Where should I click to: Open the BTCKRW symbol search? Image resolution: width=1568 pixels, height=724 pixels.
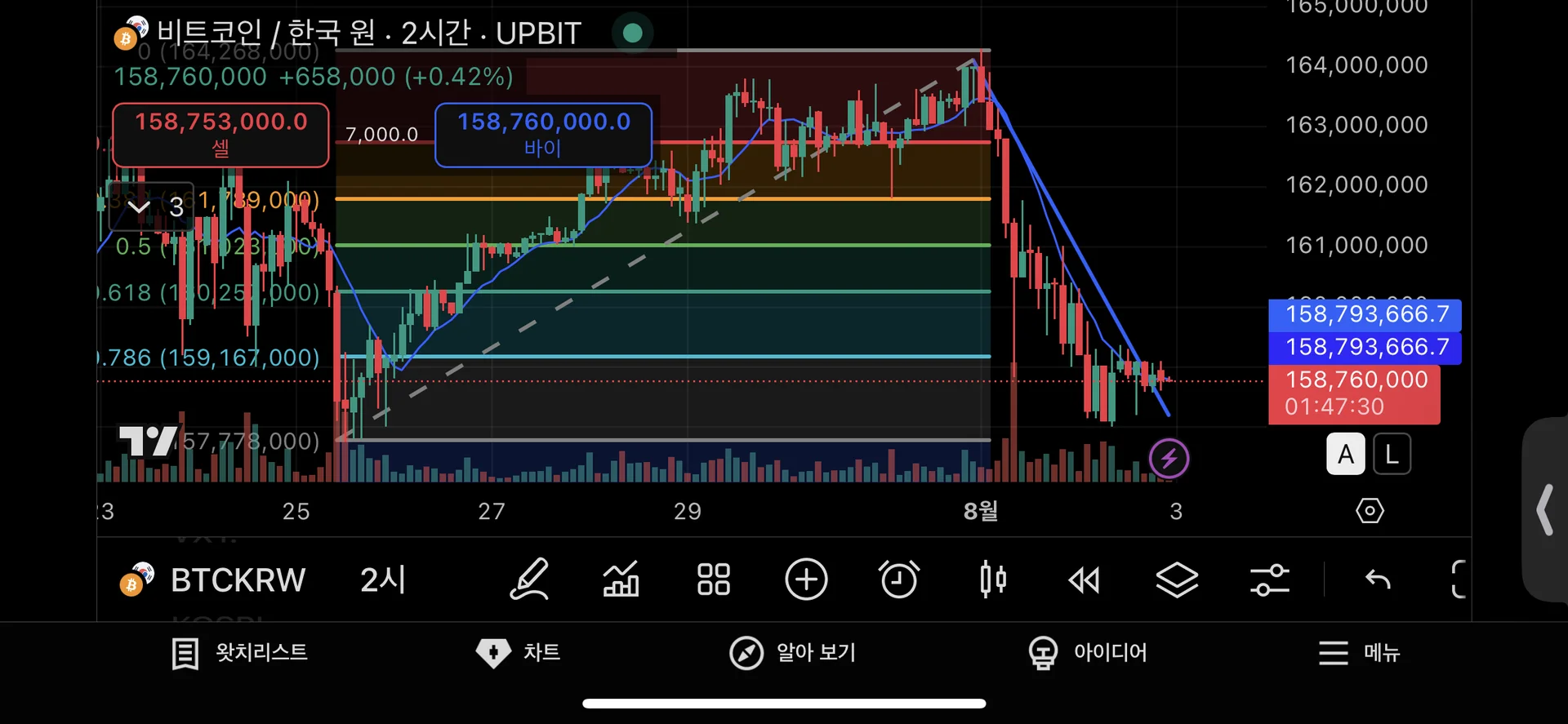pyautogui.click(x=237, y=580)
